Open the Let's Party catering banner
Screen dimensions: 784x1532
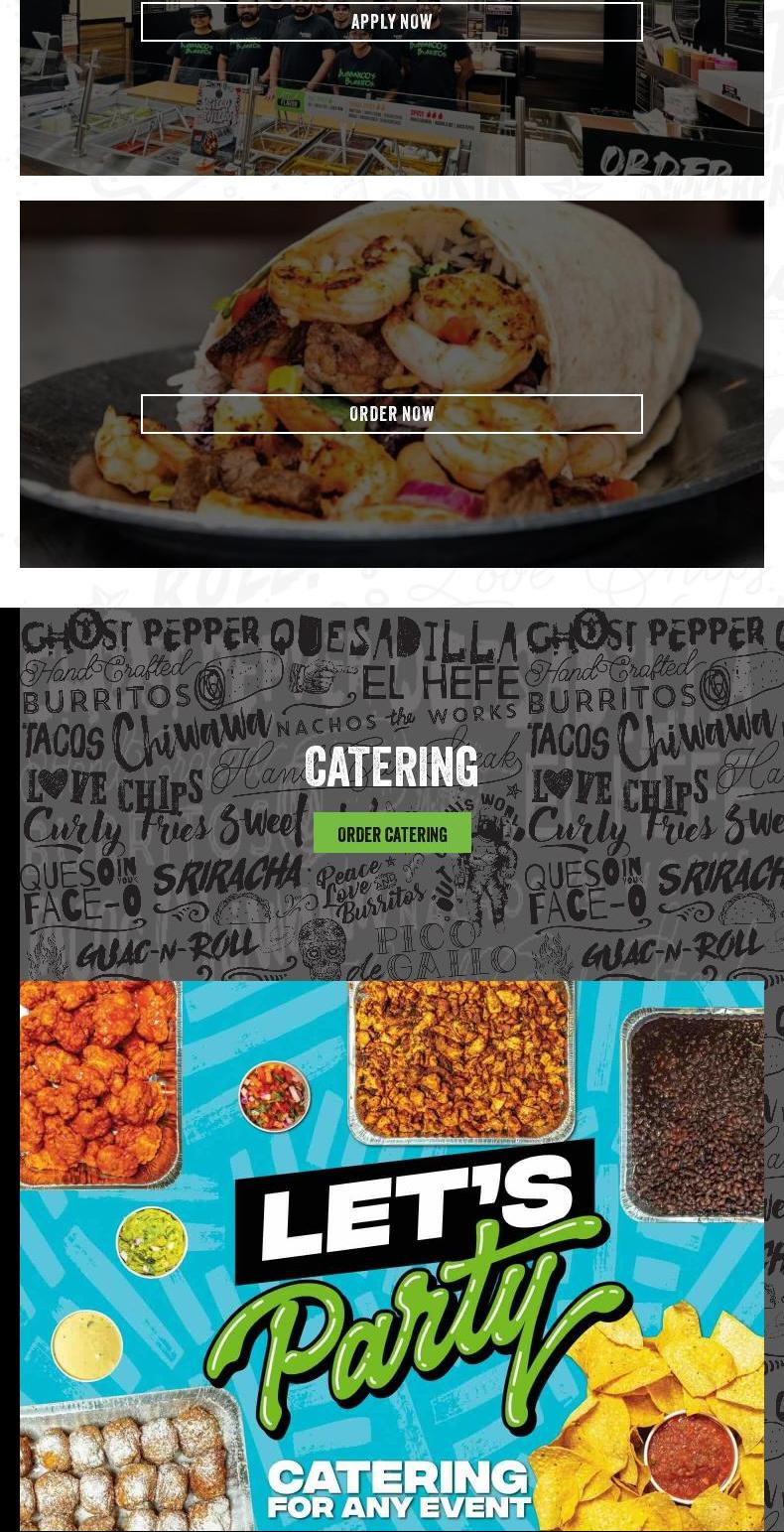pyautogui.click(x=392, y=1256)
